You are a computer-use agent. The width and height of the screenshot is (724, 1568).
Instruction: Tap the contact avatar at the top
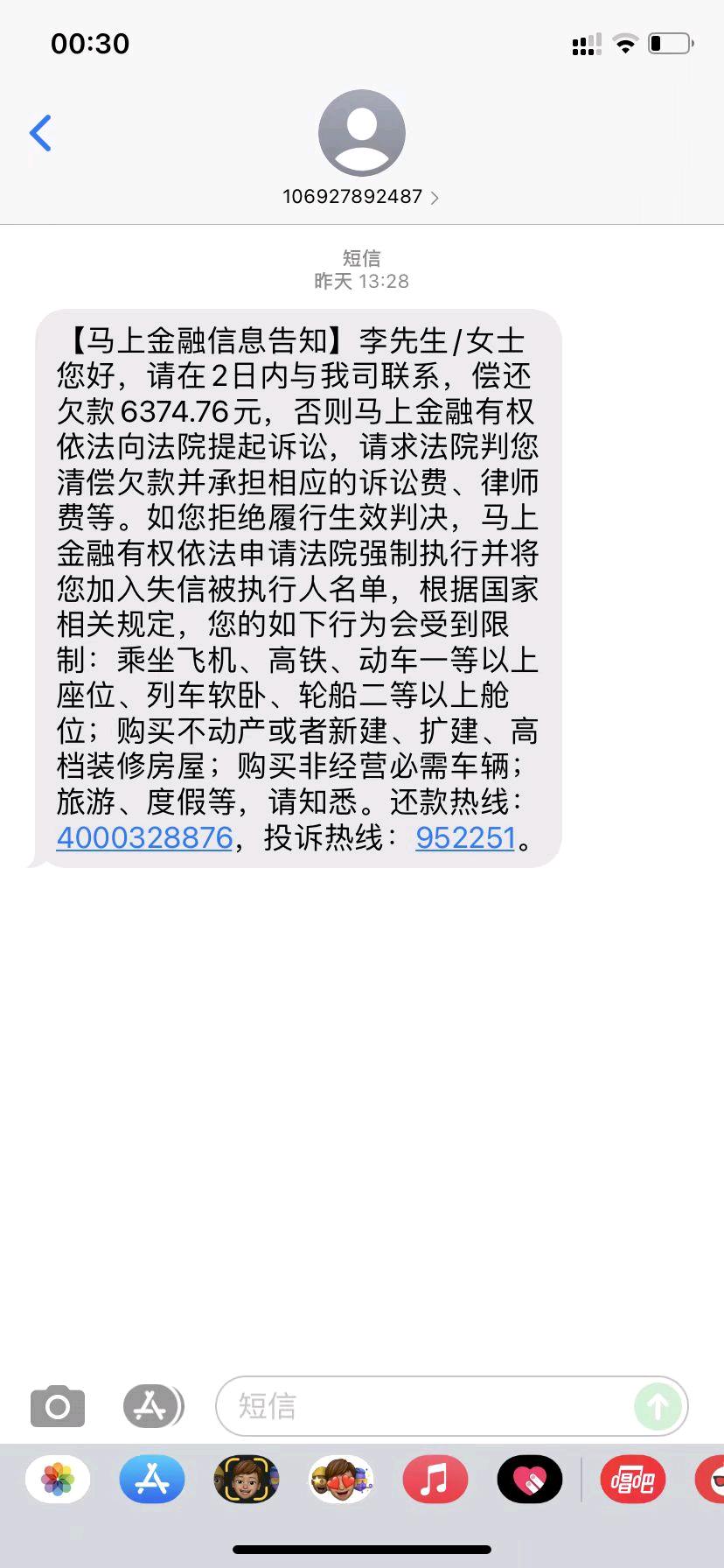point(361,131)
